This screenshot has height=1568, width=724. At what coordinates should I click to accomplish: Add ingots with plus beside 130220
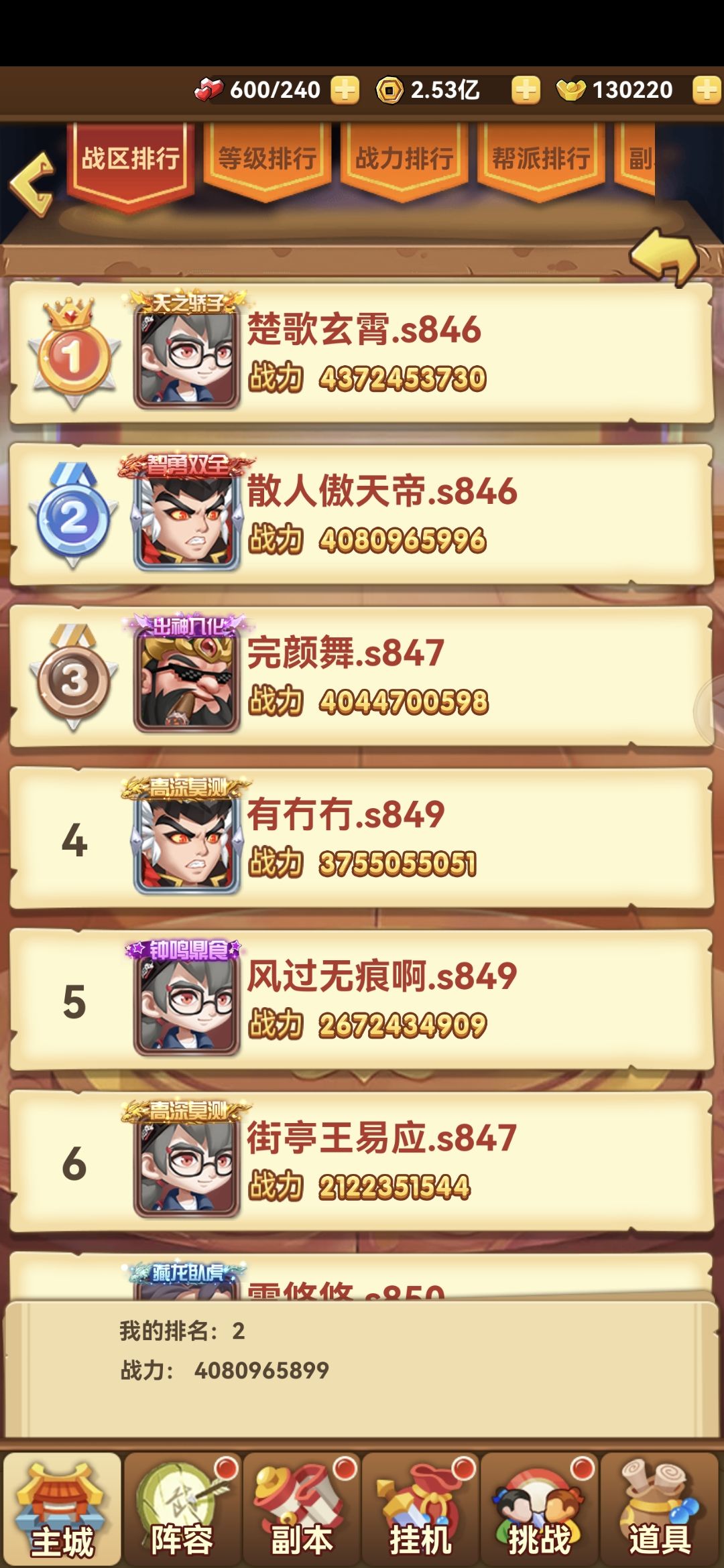click(x=707, y=90)
